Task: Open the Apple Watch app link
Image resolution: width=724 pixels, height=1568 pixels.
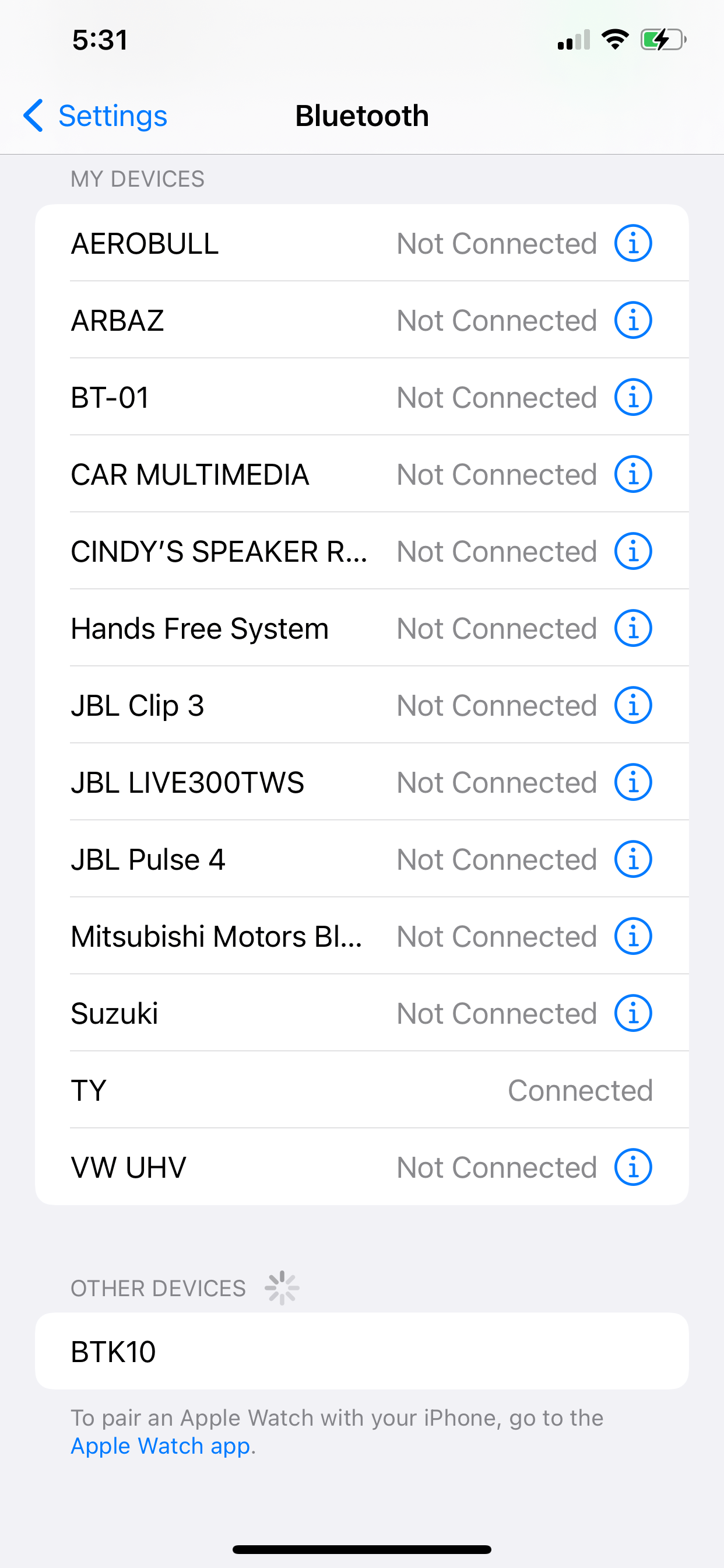Action: point(161,1445)
